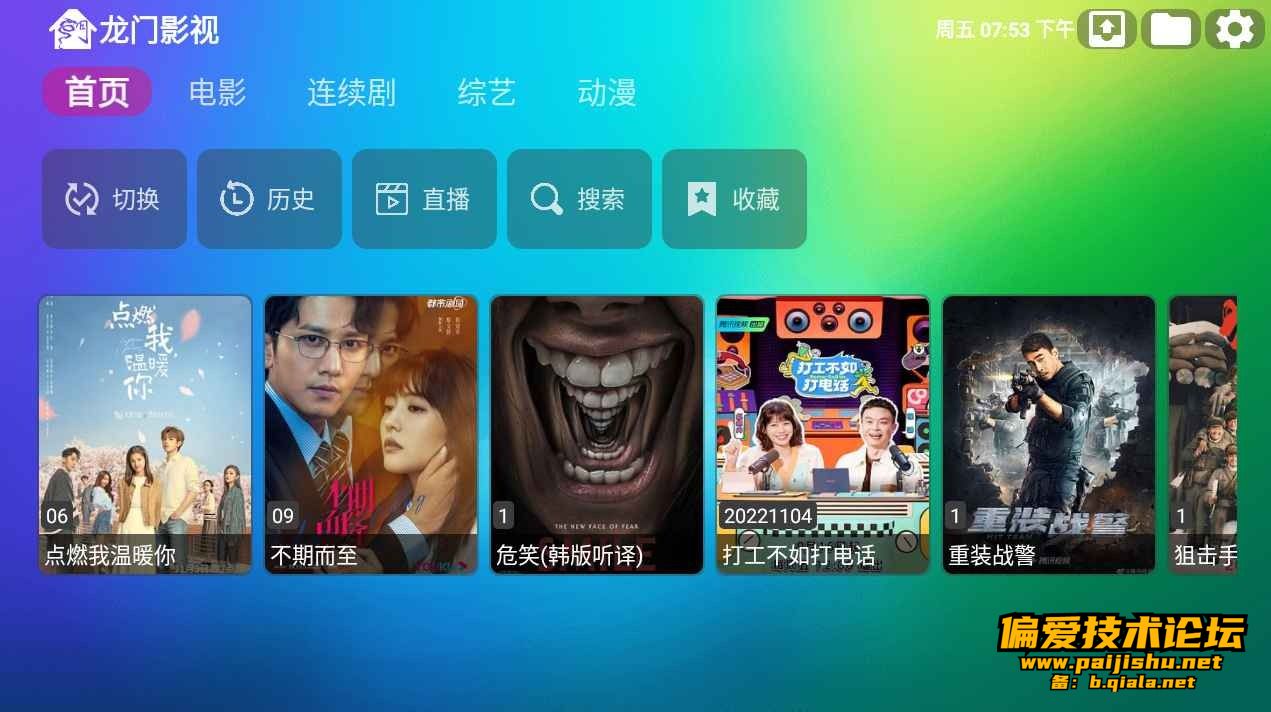Screen dimensions: 1271x712
Task: Open 收藏 favorites
Action: 734,199
